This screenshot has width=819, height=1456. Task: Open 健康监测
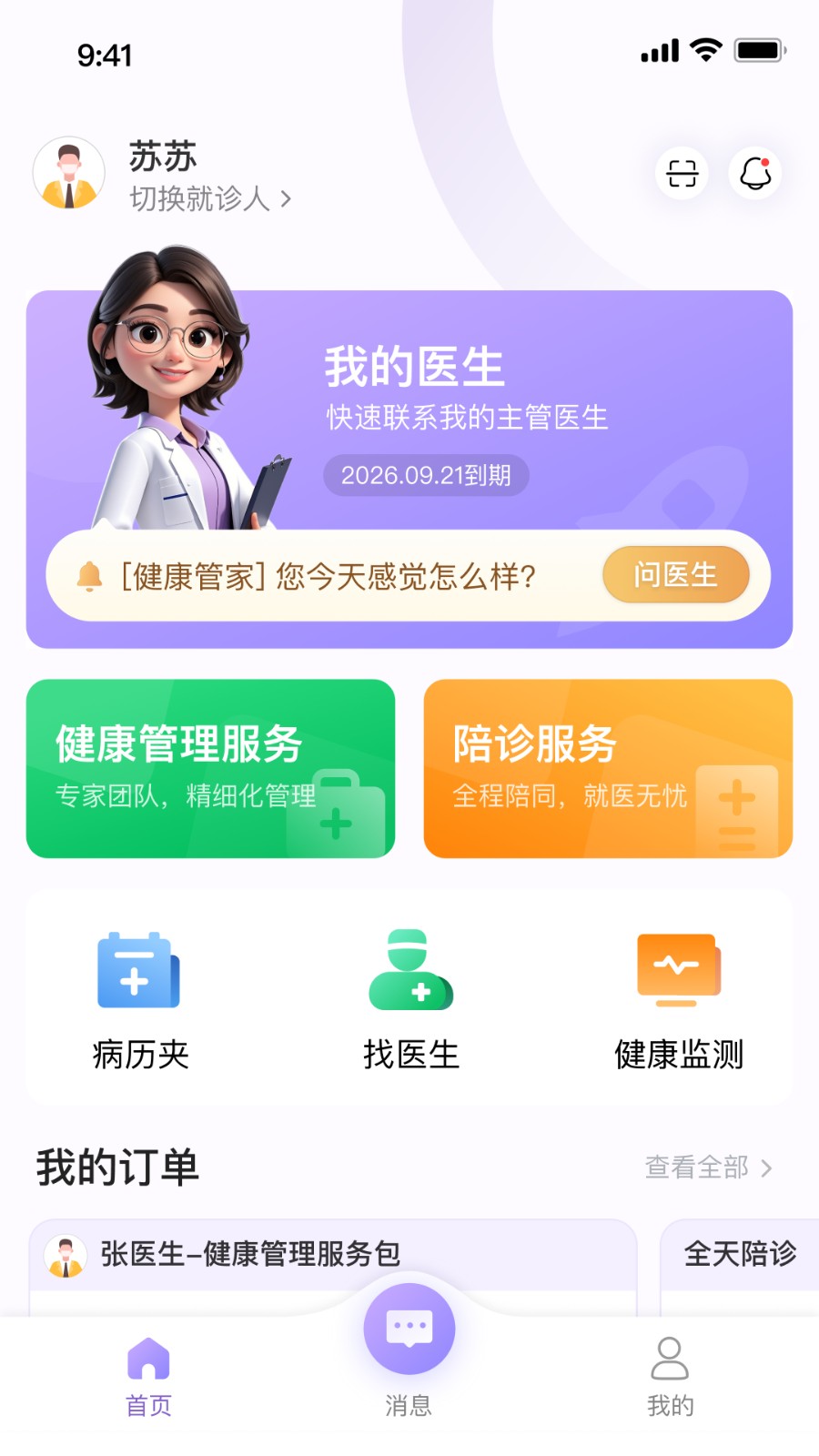(x=679, y=1000)
